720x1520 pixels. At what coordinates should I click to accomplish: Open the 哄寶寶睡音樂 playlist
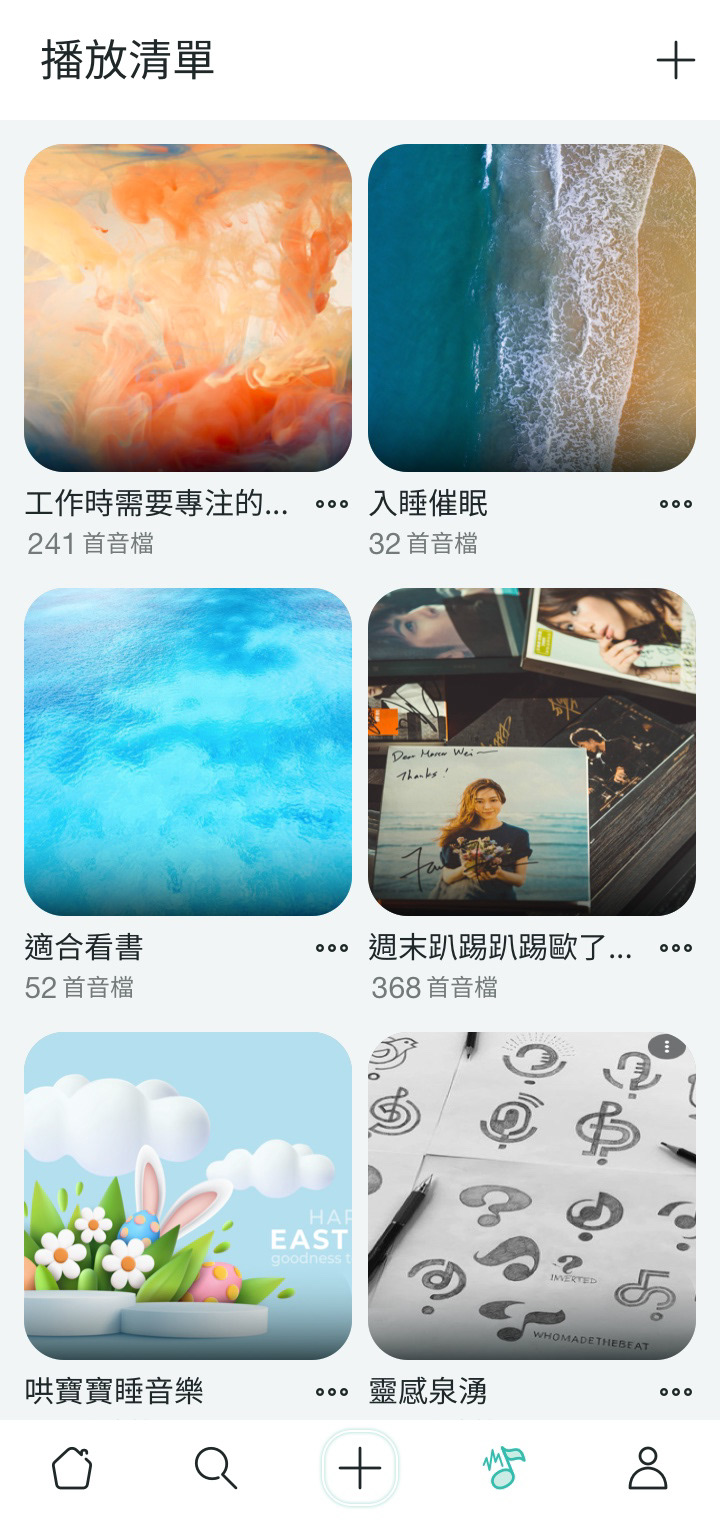(188, 1196)
